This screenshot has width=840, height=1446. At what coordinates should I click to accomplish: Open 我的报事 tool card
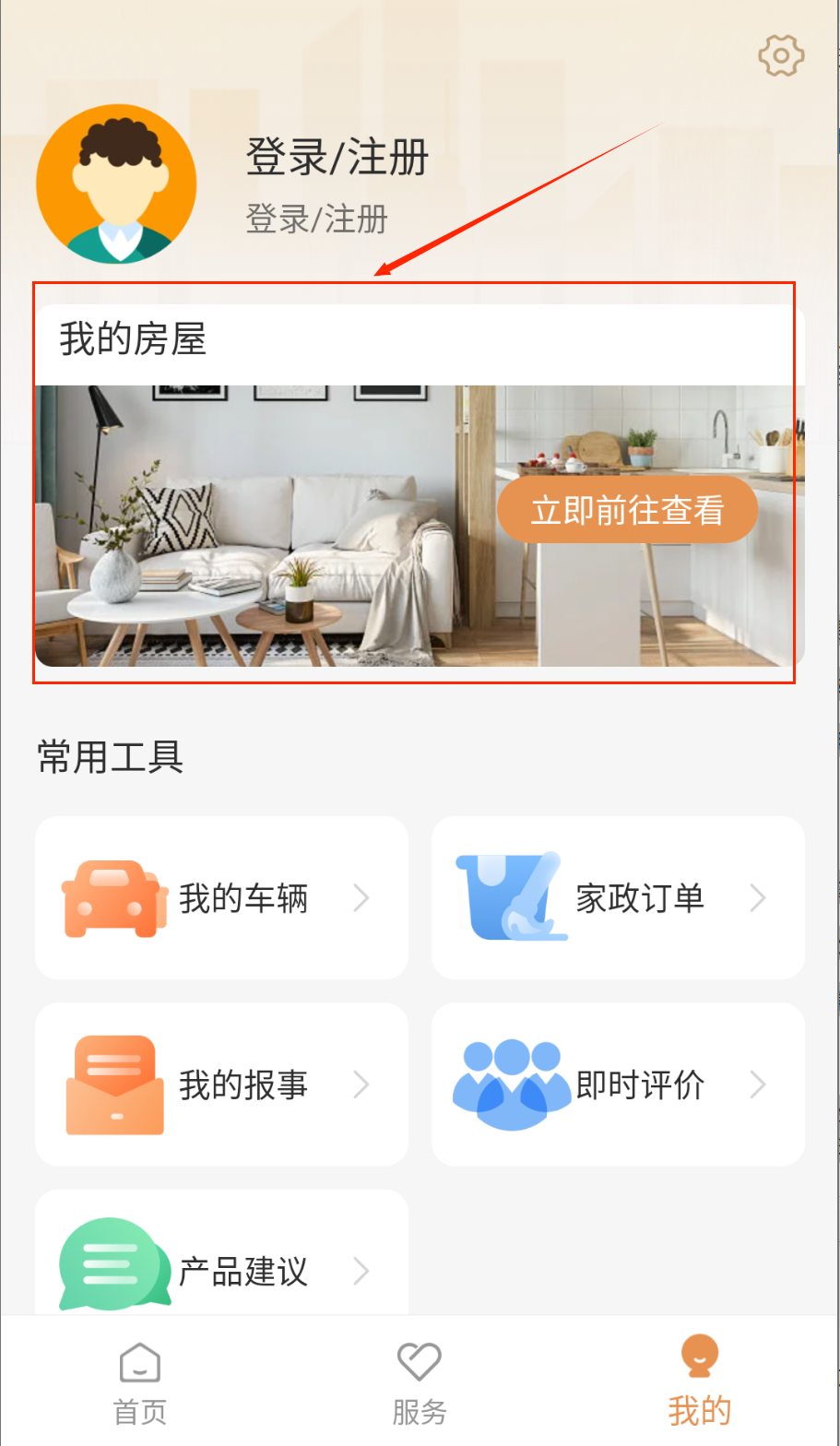click(x=221, y=1084)
